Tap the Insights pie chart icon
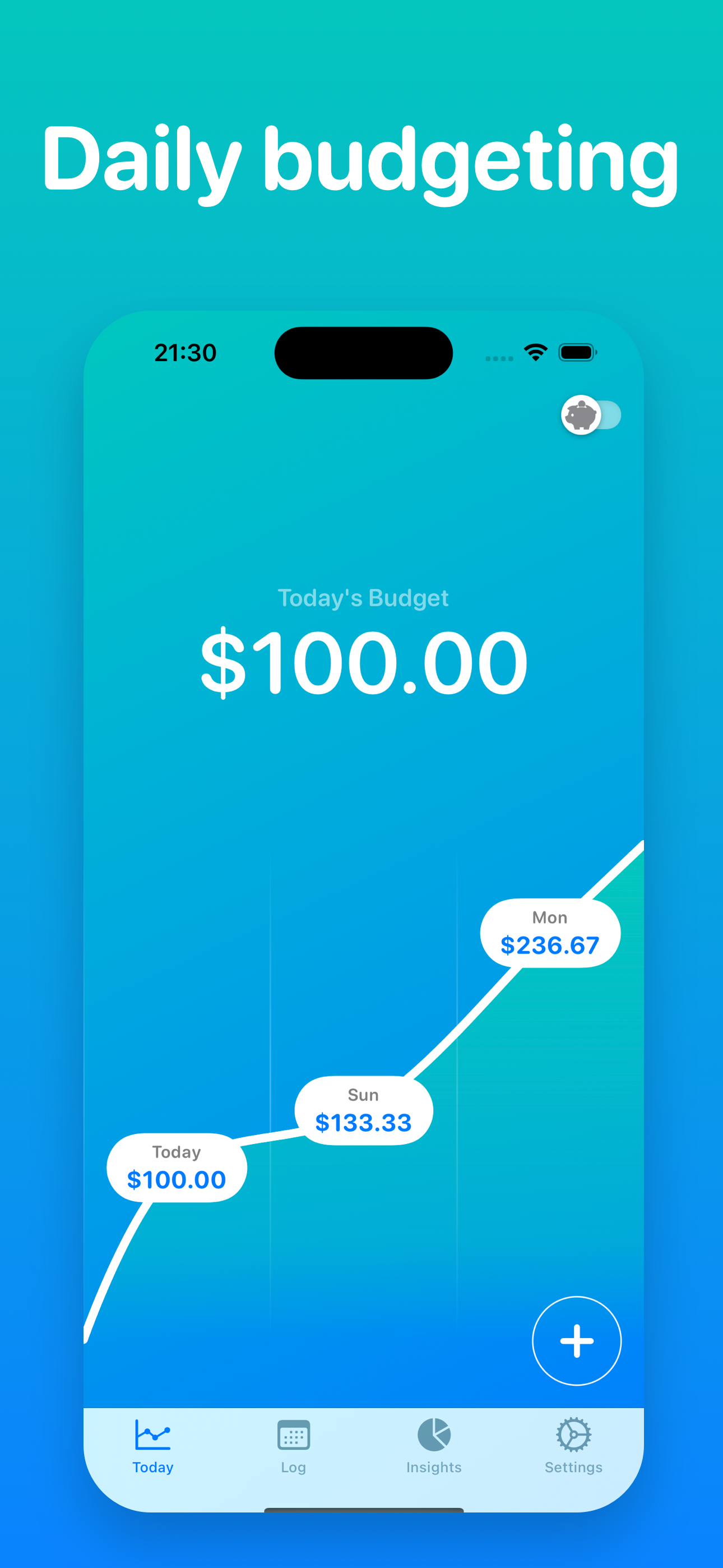 pos(433,1434)
